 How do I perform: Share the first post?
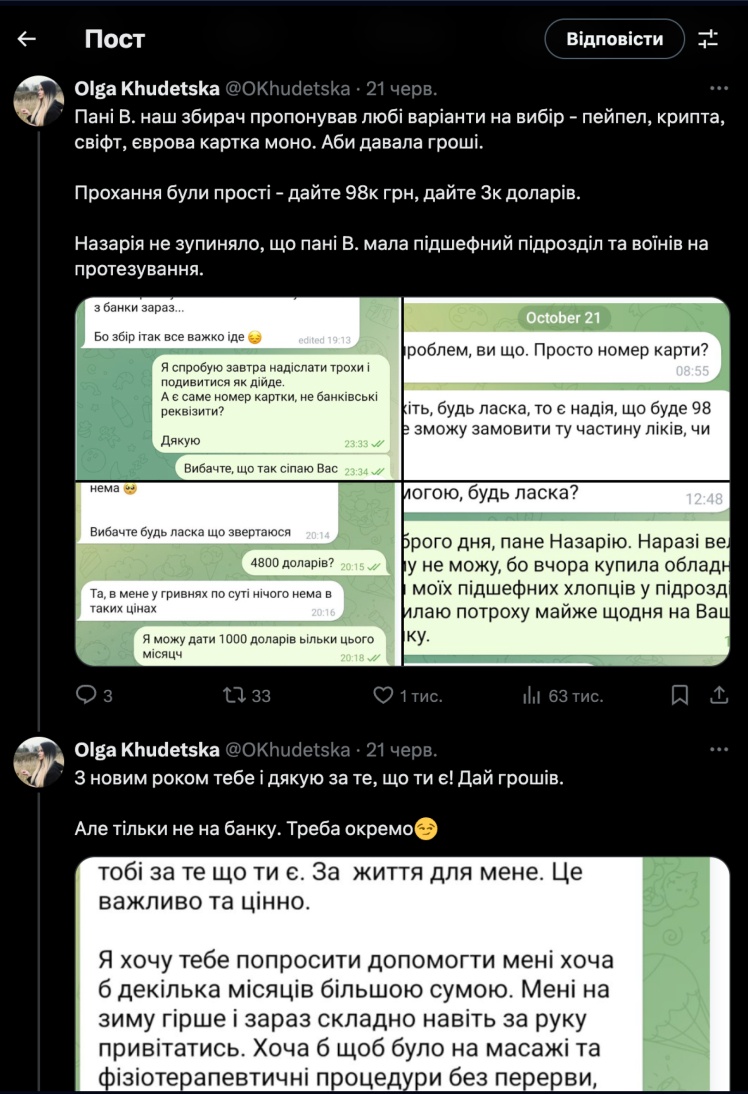point(718,695)
